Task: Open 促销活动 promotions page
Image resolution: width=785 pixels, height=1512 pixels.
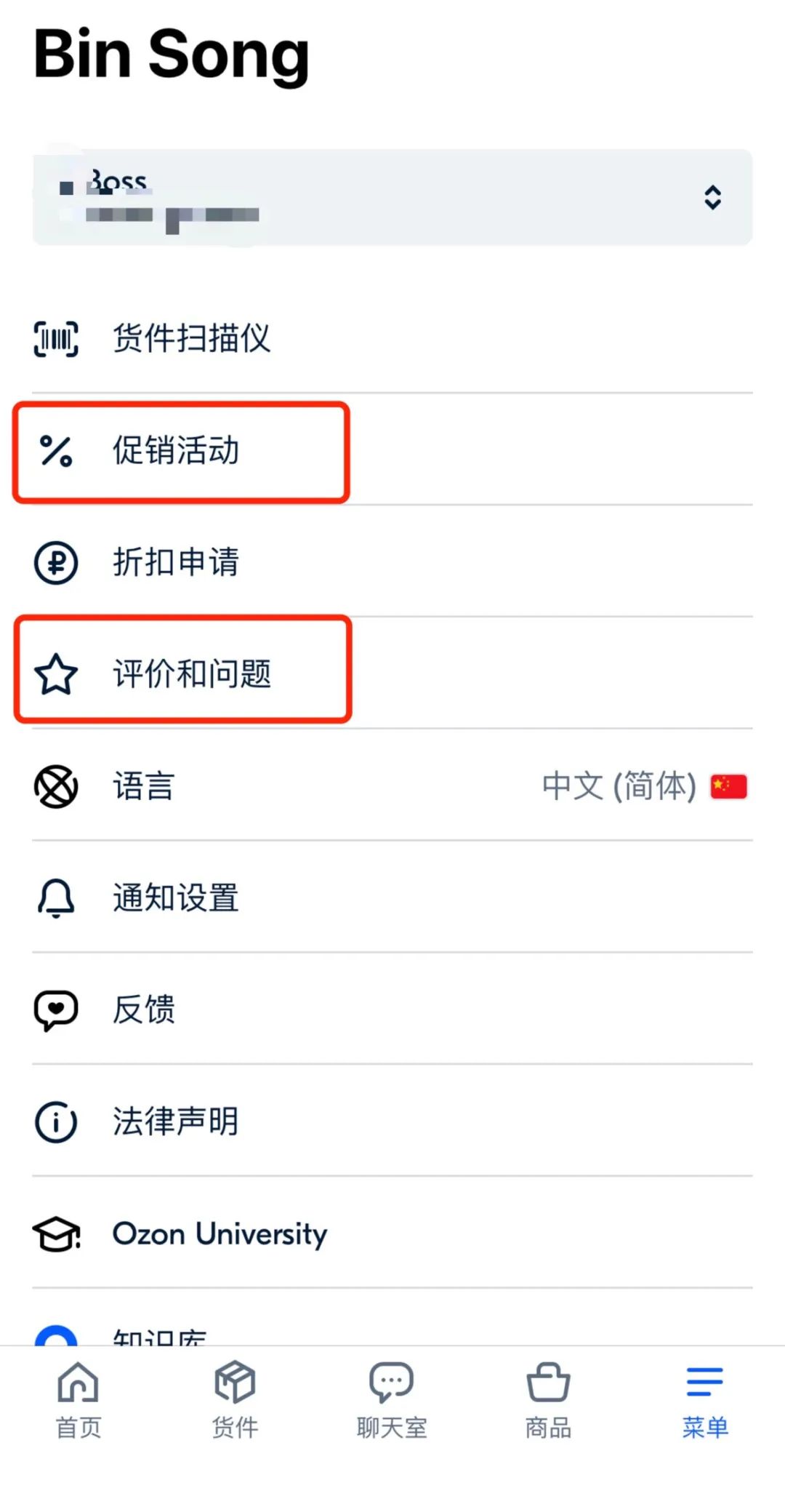Action: pyautogui.click(x=178, y=451)
